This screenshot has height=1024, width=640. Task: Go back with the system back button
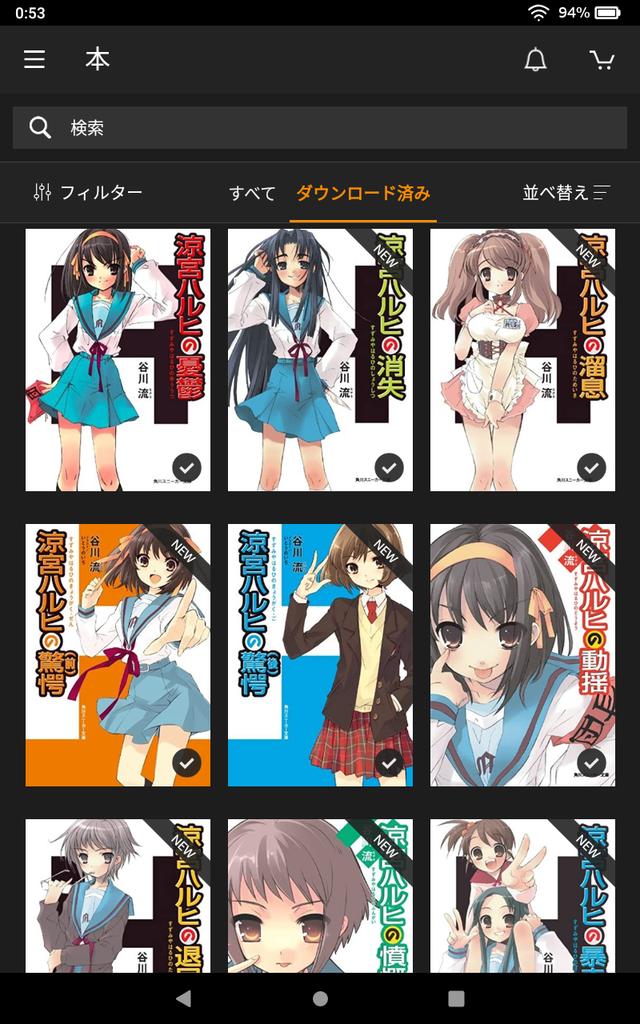click(183, 998)
